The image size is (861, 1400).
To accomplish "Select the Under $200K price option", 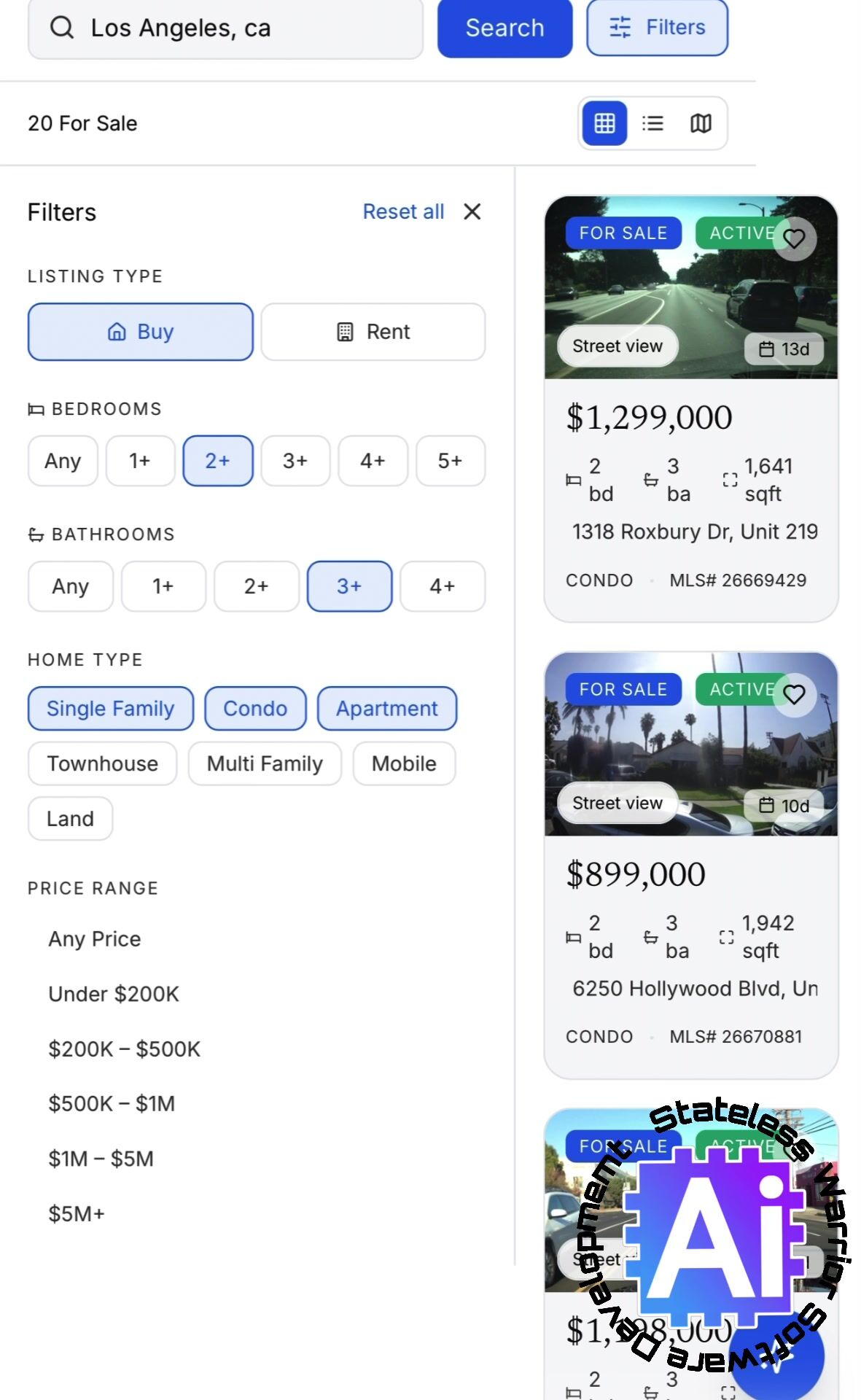I will (x=114, y=994).
